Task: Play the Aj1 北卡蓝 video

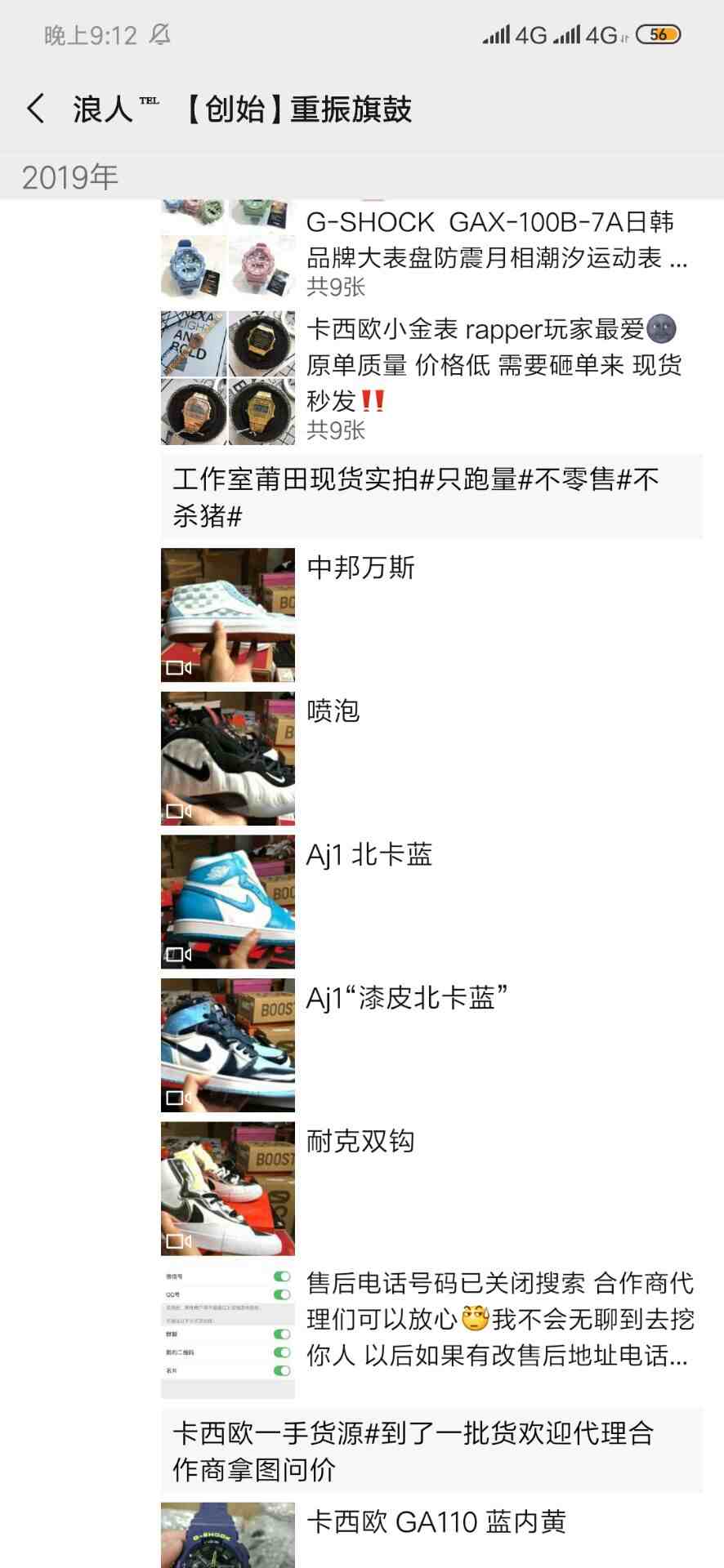Action: (228, 902)
